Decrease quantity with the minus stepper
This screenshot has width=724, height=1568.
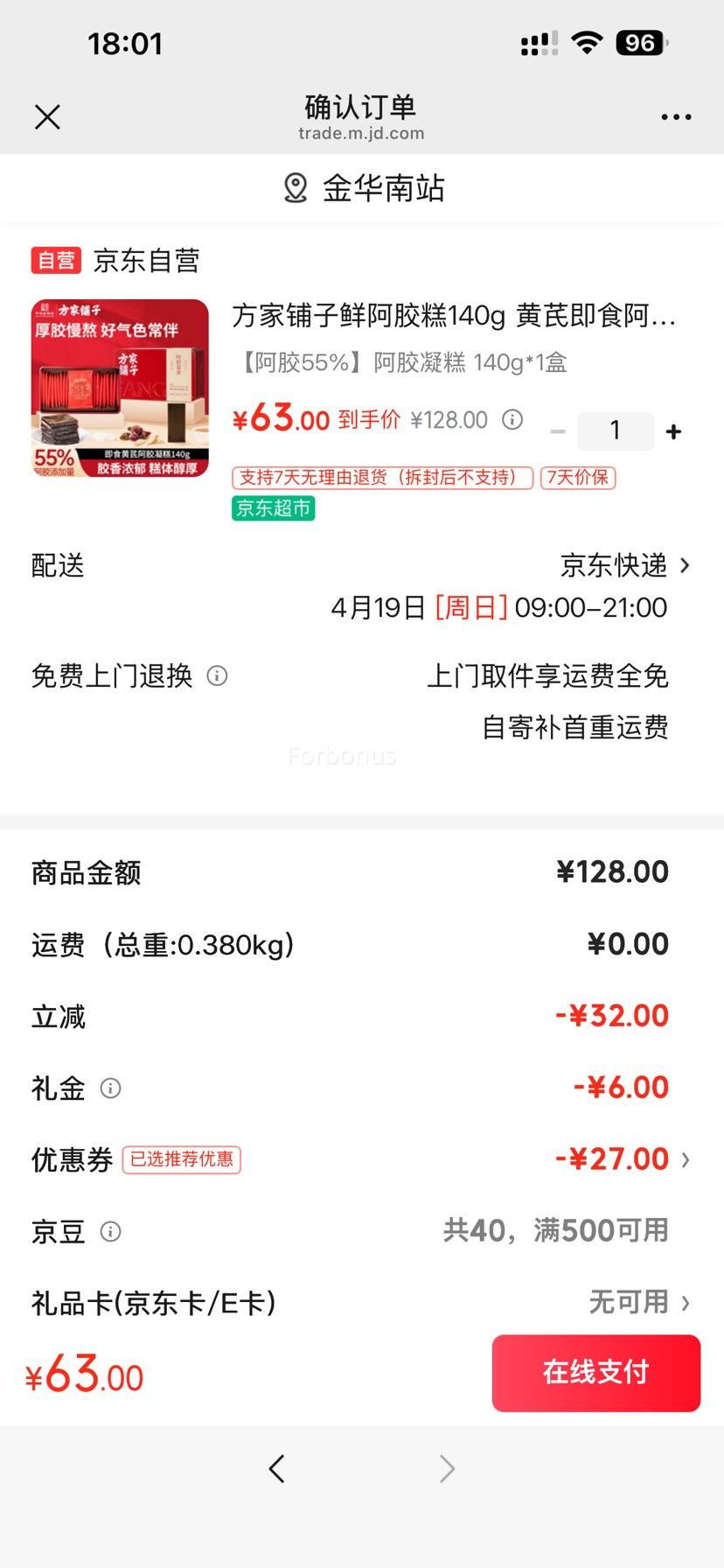coord(557,430)
